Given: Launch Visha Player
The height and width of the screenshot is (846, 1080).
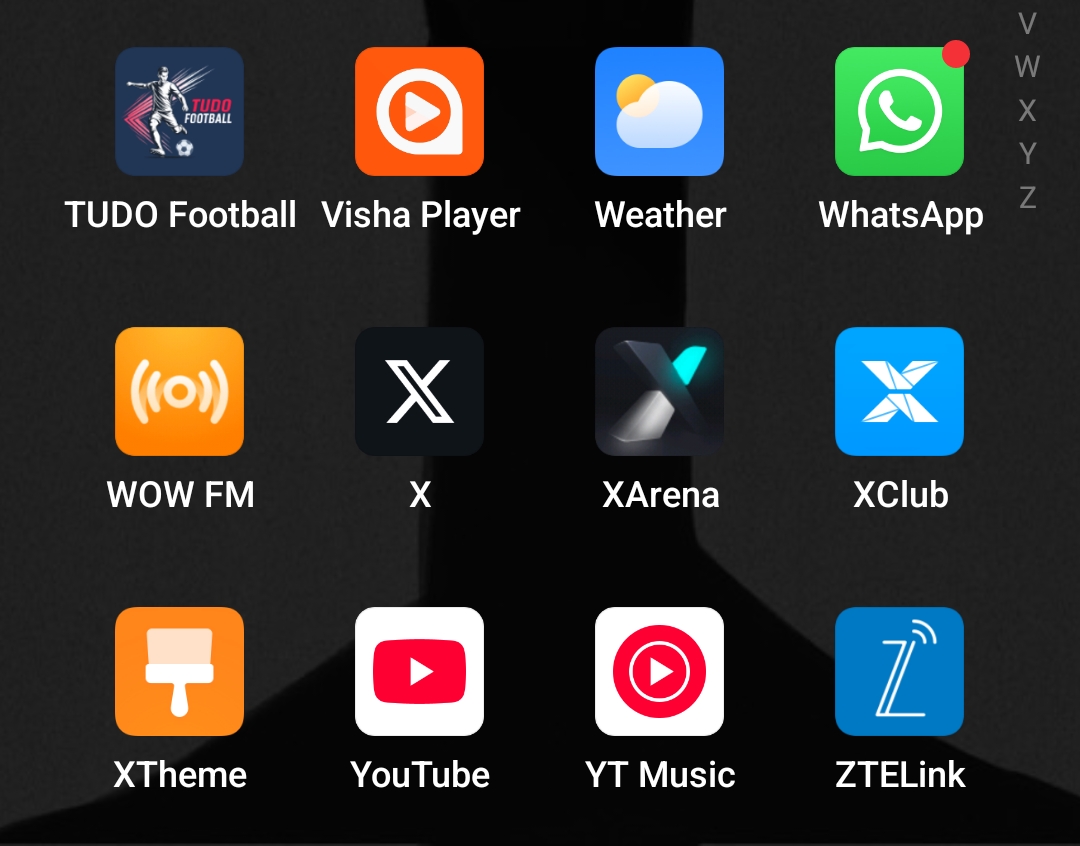Looking at the screenshot, I should [x=419, y=112].
